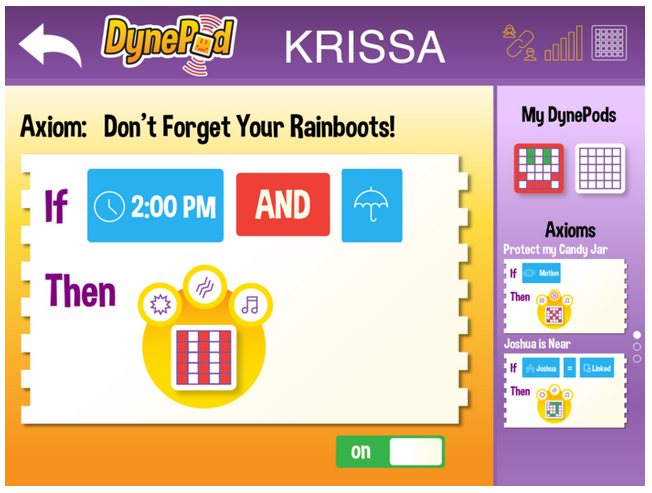Toggle the axiom on/off switch

pyautogui.click(x=390, y=451)
